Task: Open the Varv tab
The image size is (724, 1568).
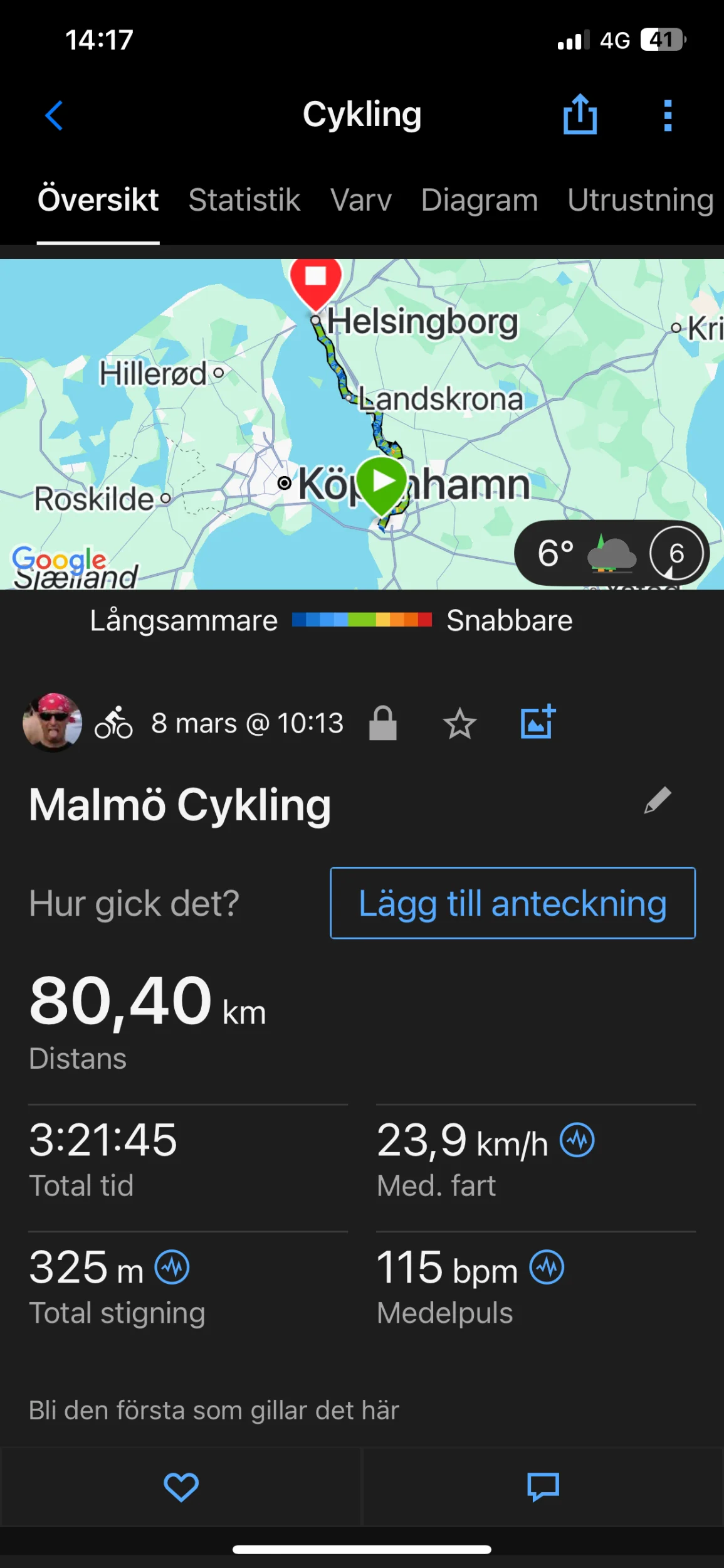Action: pyautogui.click(x=361, y=200)
